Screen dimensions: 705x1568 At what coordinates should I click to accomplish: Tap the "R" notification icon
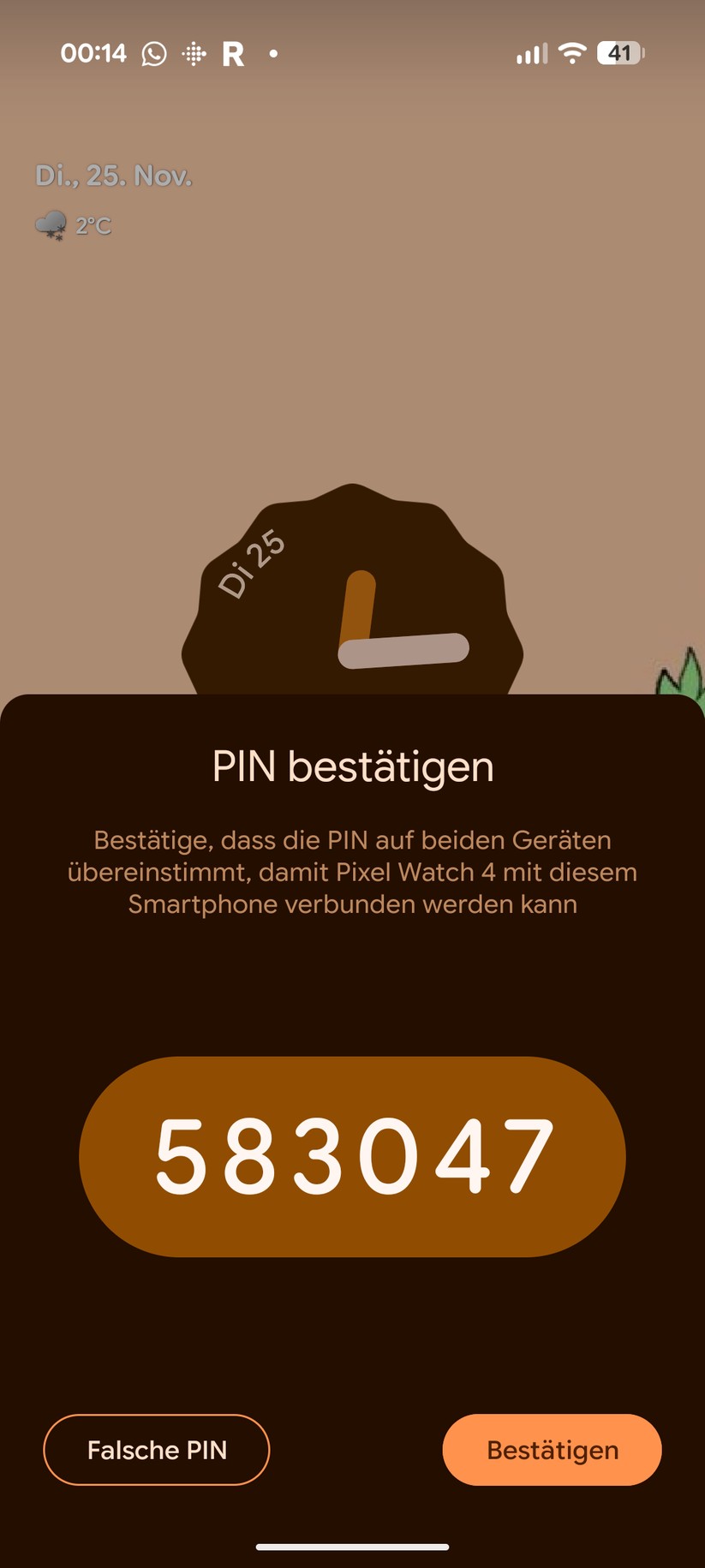232,53
